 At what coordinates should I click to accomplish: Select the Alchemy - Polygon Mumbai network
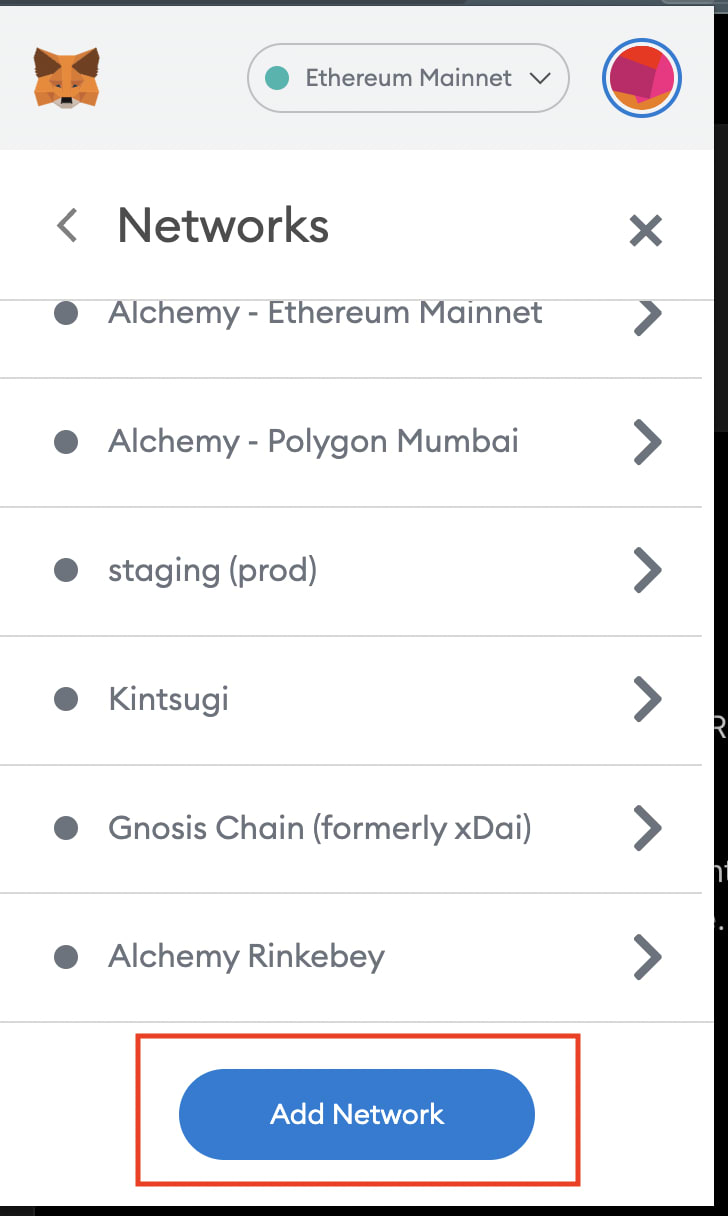(313, 442)
